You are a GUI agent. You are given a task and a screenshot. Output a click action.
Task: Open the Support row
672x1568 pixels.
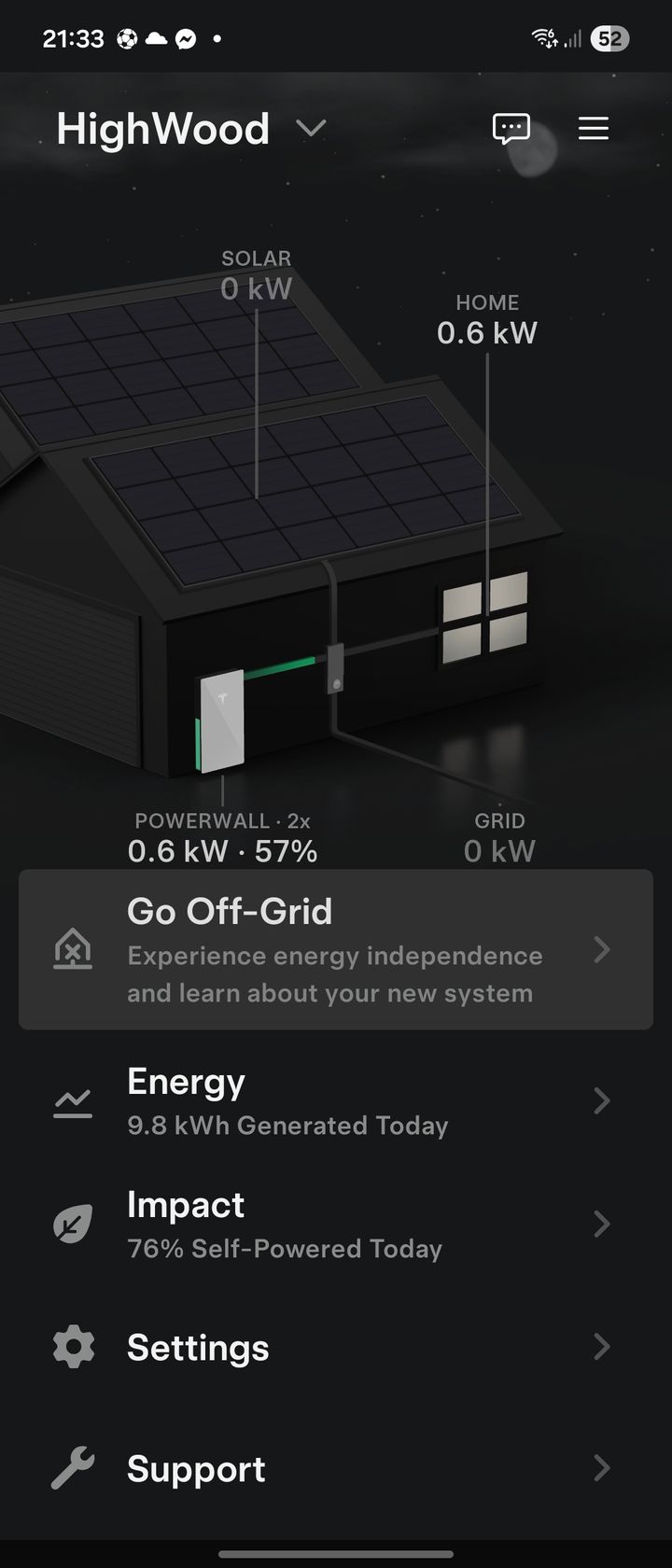(x=335, y=1469)
